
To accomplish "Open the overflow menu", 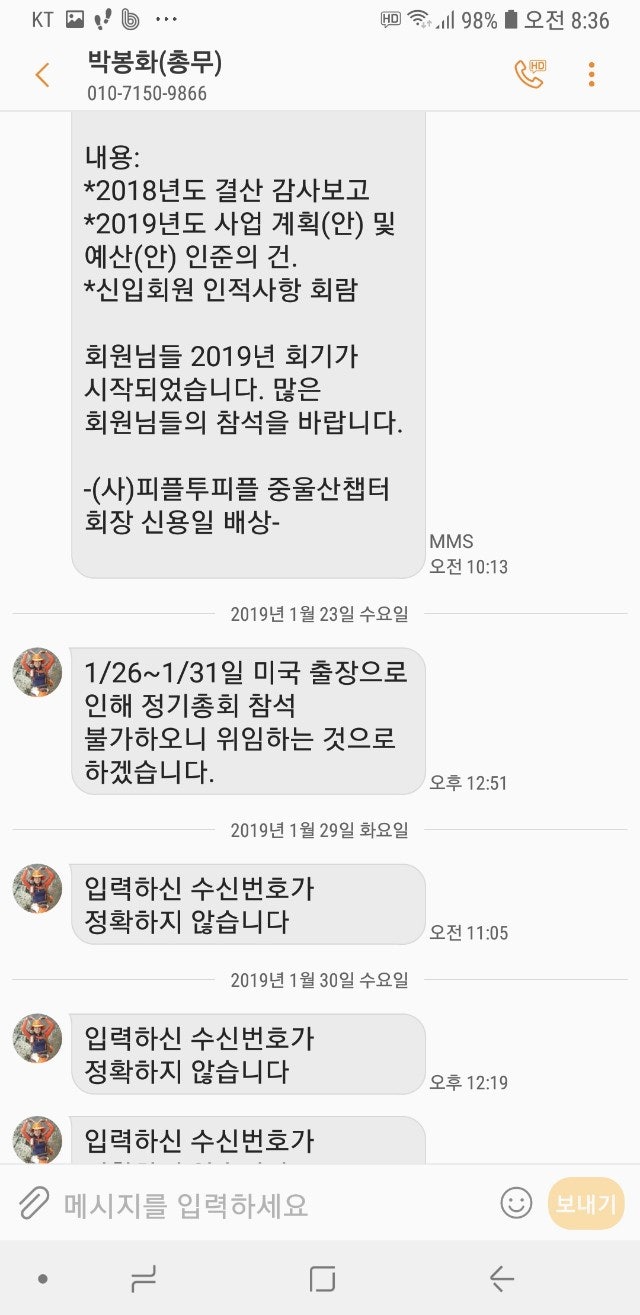I will click(592, 75).
